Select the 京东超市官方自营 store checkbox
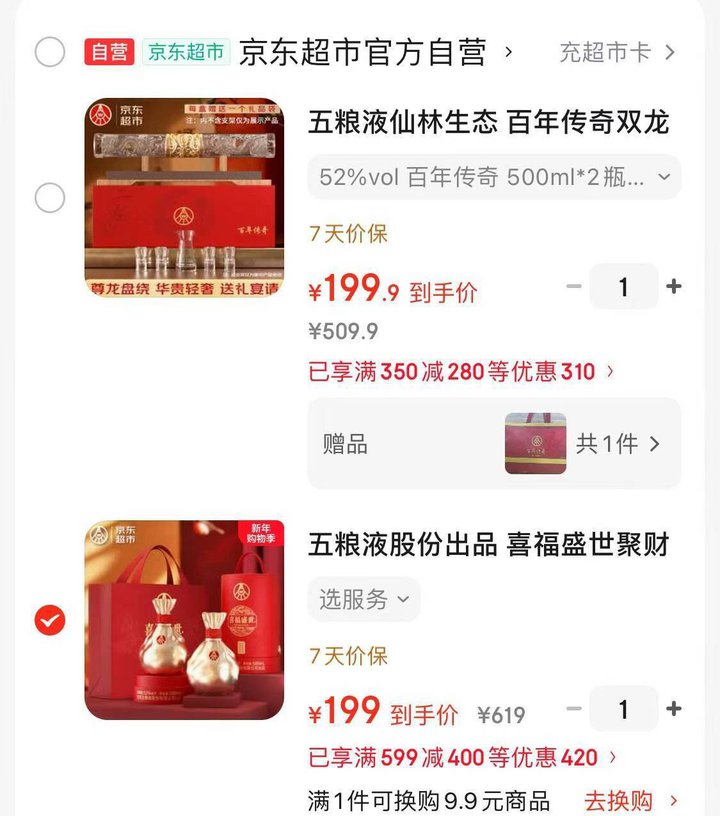Screen dimensions: 720x816 (50, 50)
